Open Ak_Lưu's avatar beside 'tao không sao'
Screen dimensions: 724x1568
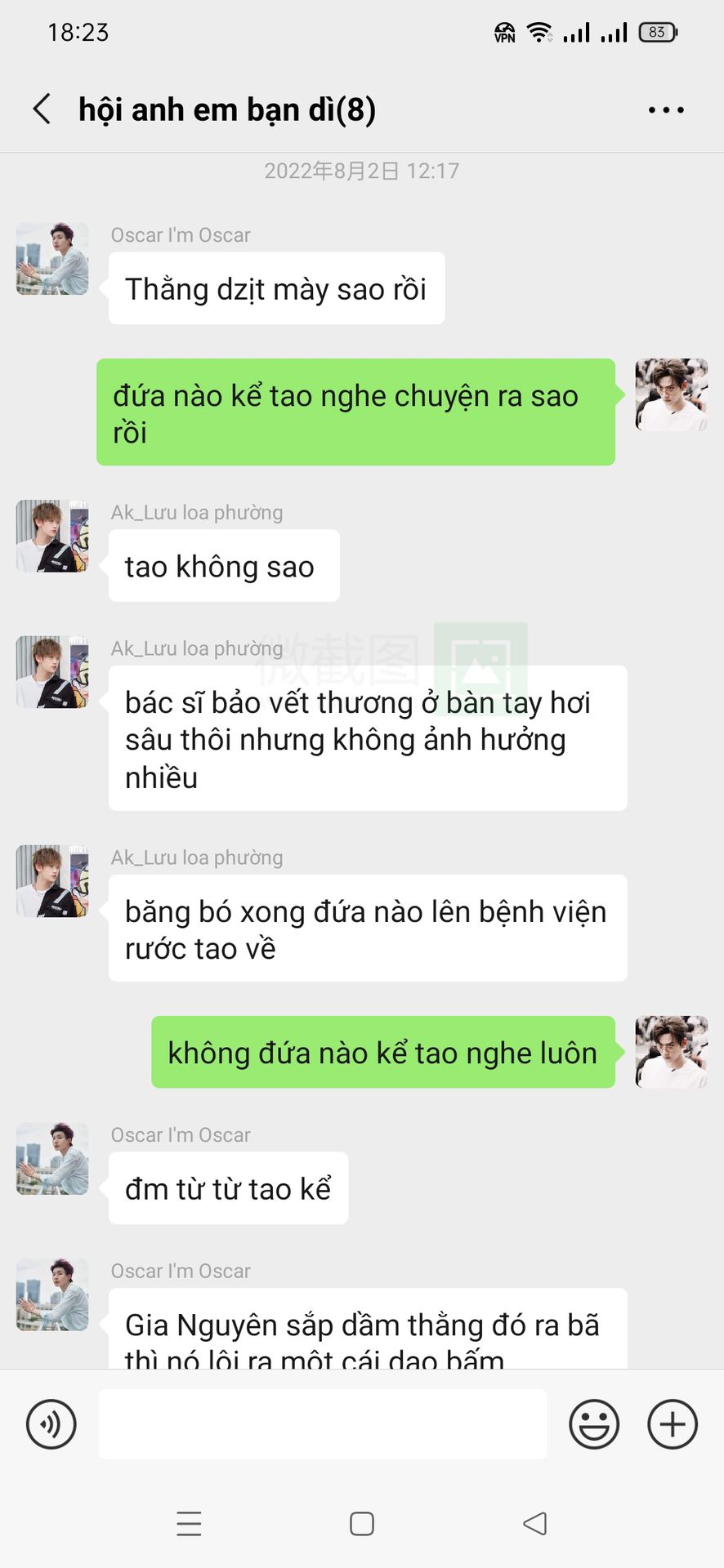coord(52,536)
